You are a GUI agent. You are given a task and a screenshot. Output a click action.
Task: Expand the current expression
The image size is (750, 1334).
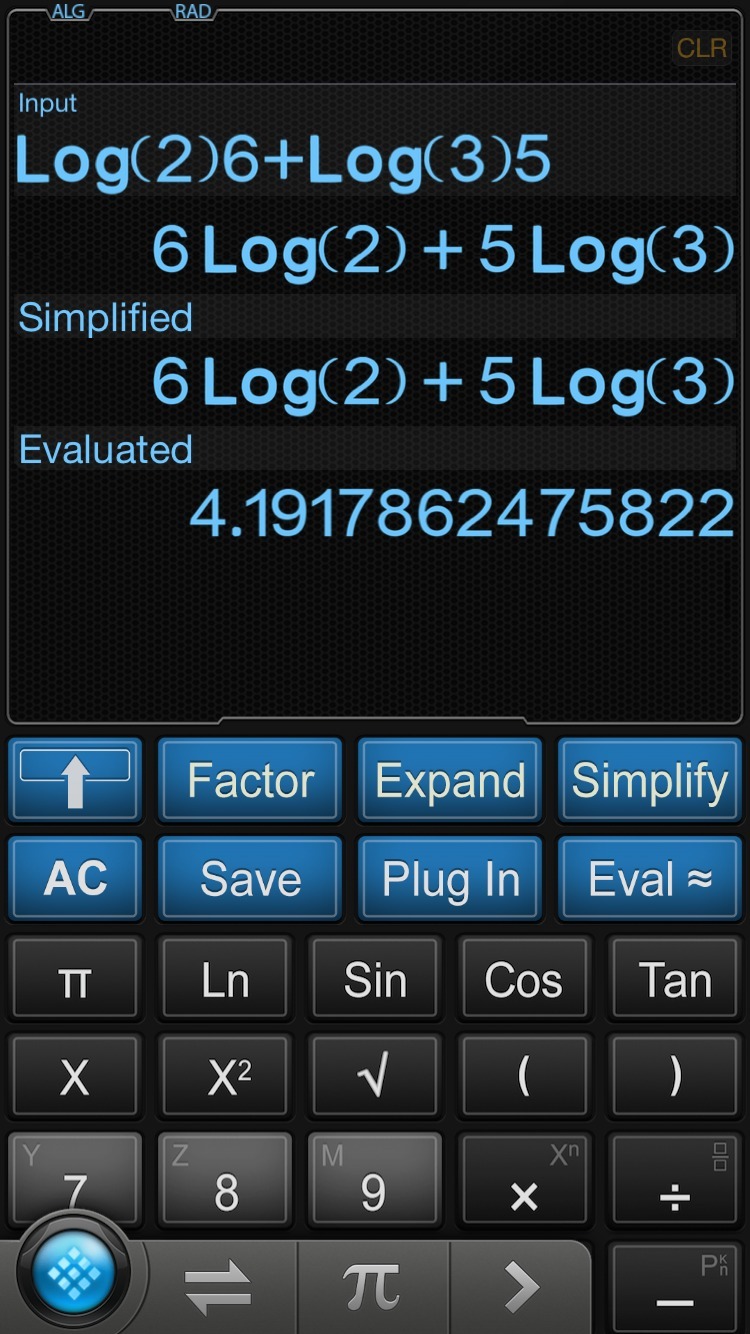pos(450,781)
